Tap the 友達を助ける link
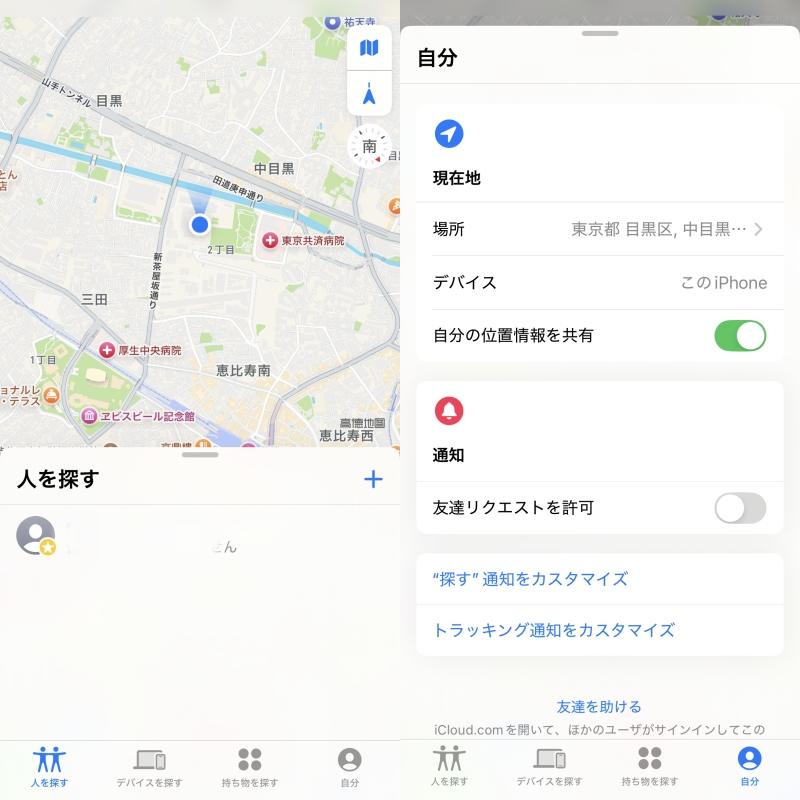This screenshot has height=800, width=800. pos(599,706)
